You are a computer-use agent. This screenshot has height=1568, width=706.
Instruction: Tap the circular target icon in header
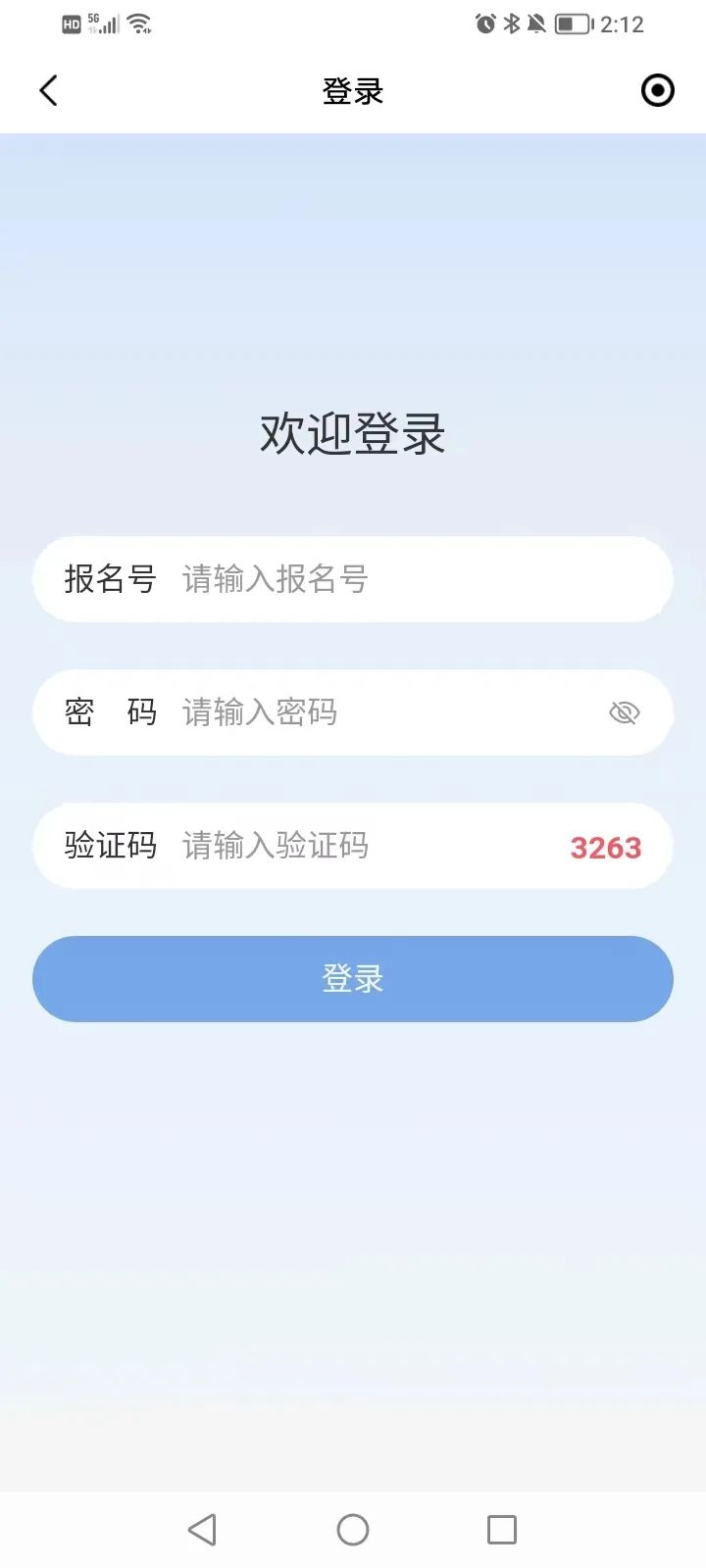tap(657, 91)
